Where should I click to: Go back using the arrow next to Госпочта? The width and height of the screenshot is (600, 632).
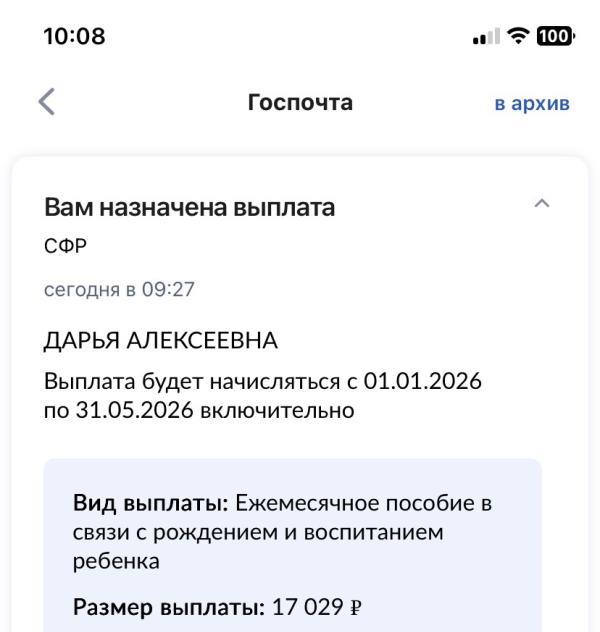click(x=47, y=102)
